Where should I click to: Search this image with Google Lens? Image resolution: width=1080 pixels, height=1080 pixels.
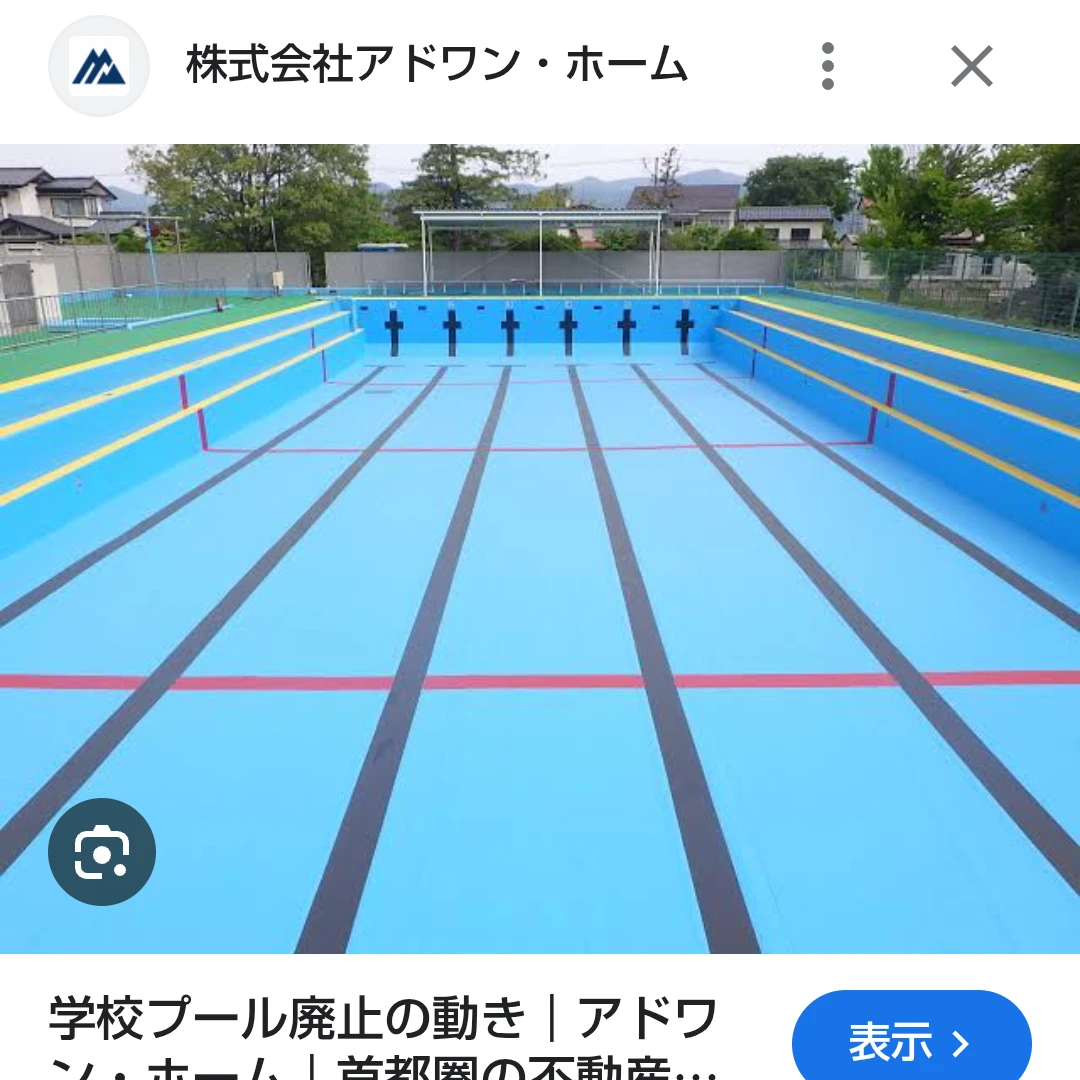tap(102, 852)
